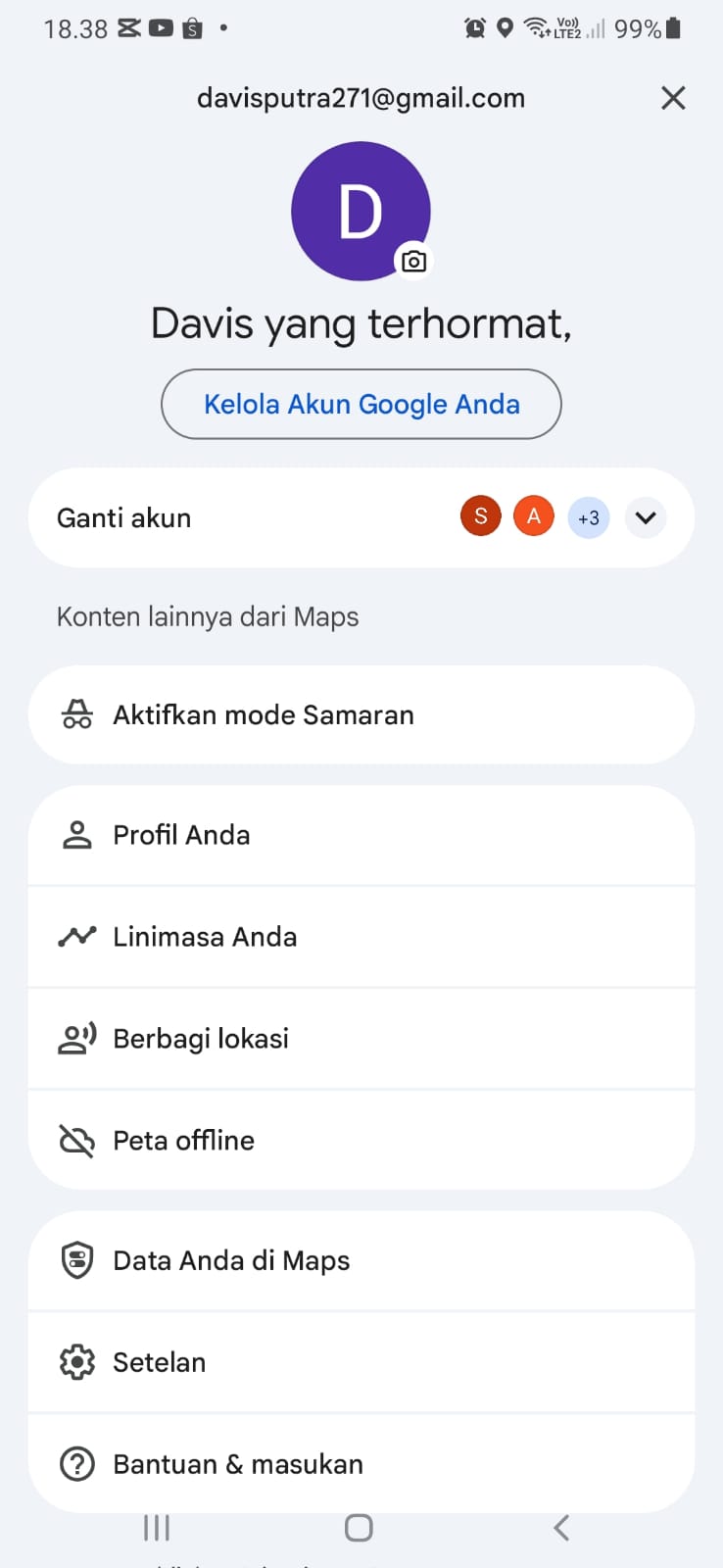
Task: Enable Aktifkan mode Samaran
Action: 361,715
